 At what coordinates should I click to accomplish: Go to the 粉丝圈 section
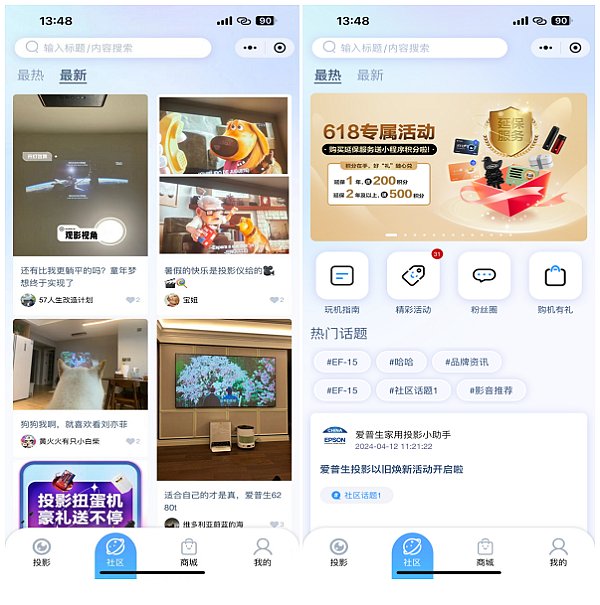click(x=484, y=276)
